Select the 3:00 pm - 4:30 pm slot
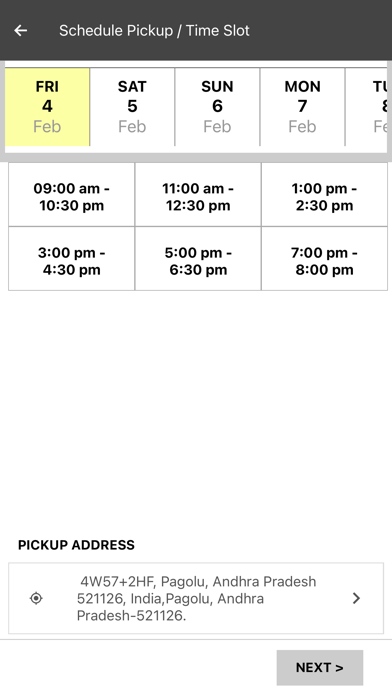392x696 pixels. point(71,259)
